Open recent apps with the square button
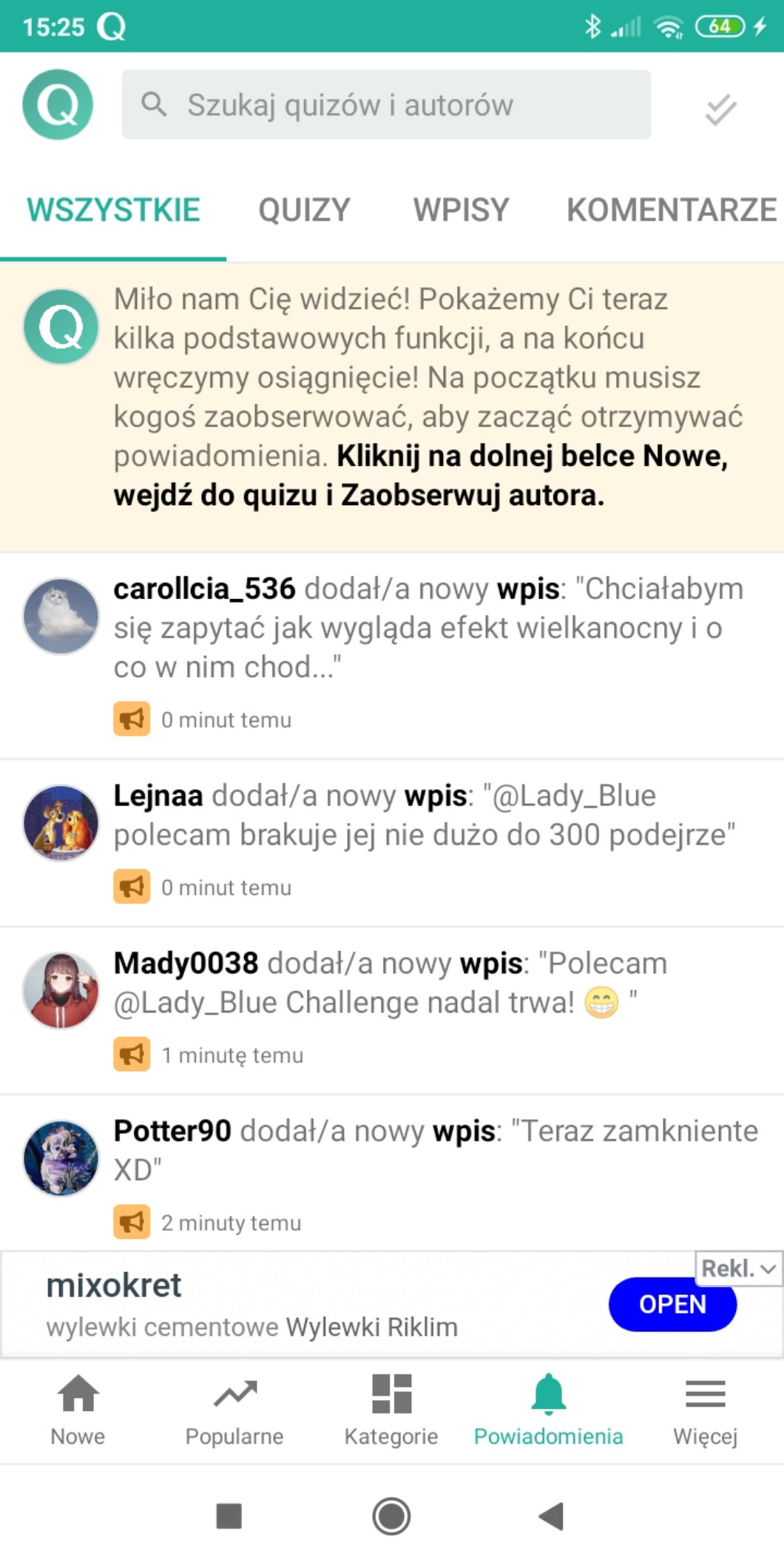Viewport: 784px width, 1568px height. point(229,1516)
